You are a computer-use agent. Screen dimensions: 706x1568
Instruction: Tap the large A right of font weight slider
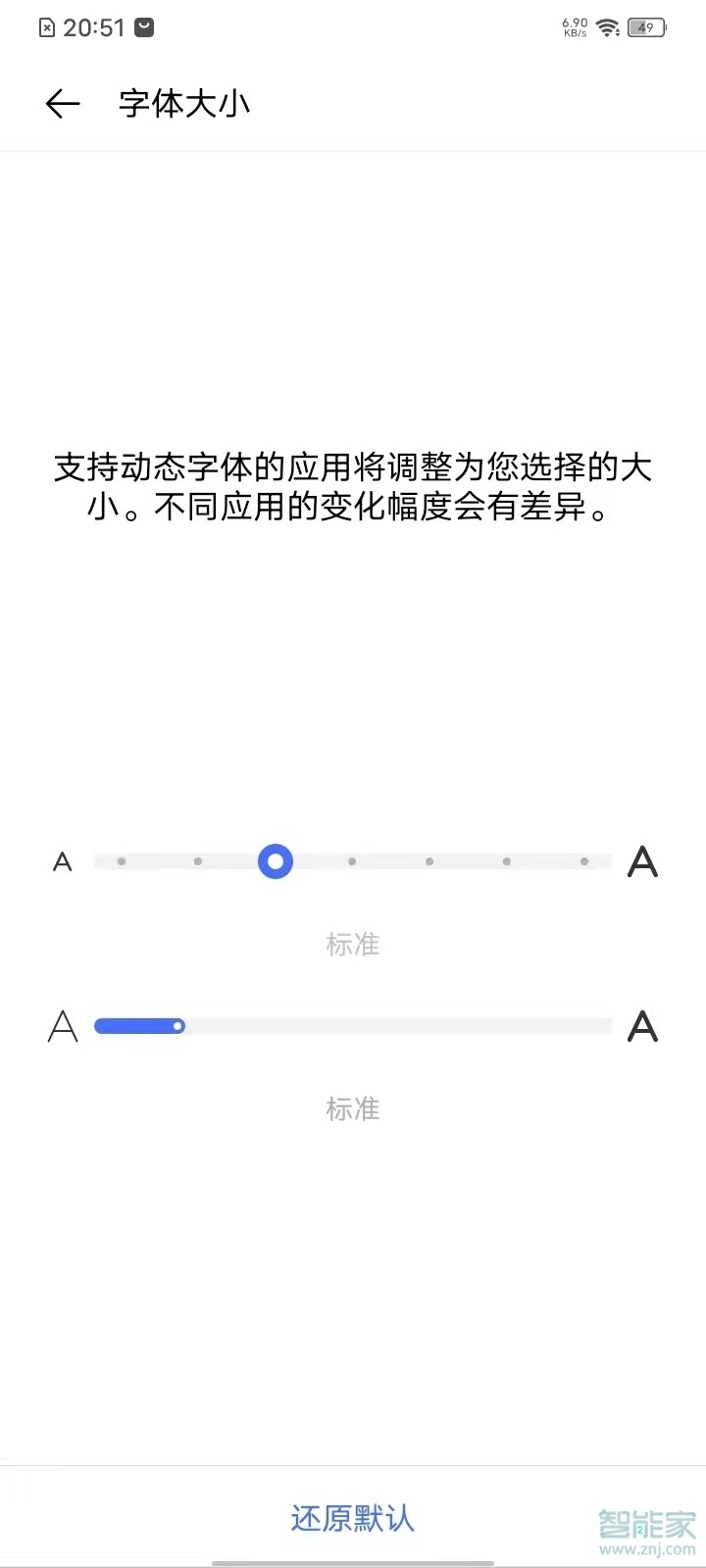tap(642, 1026)
